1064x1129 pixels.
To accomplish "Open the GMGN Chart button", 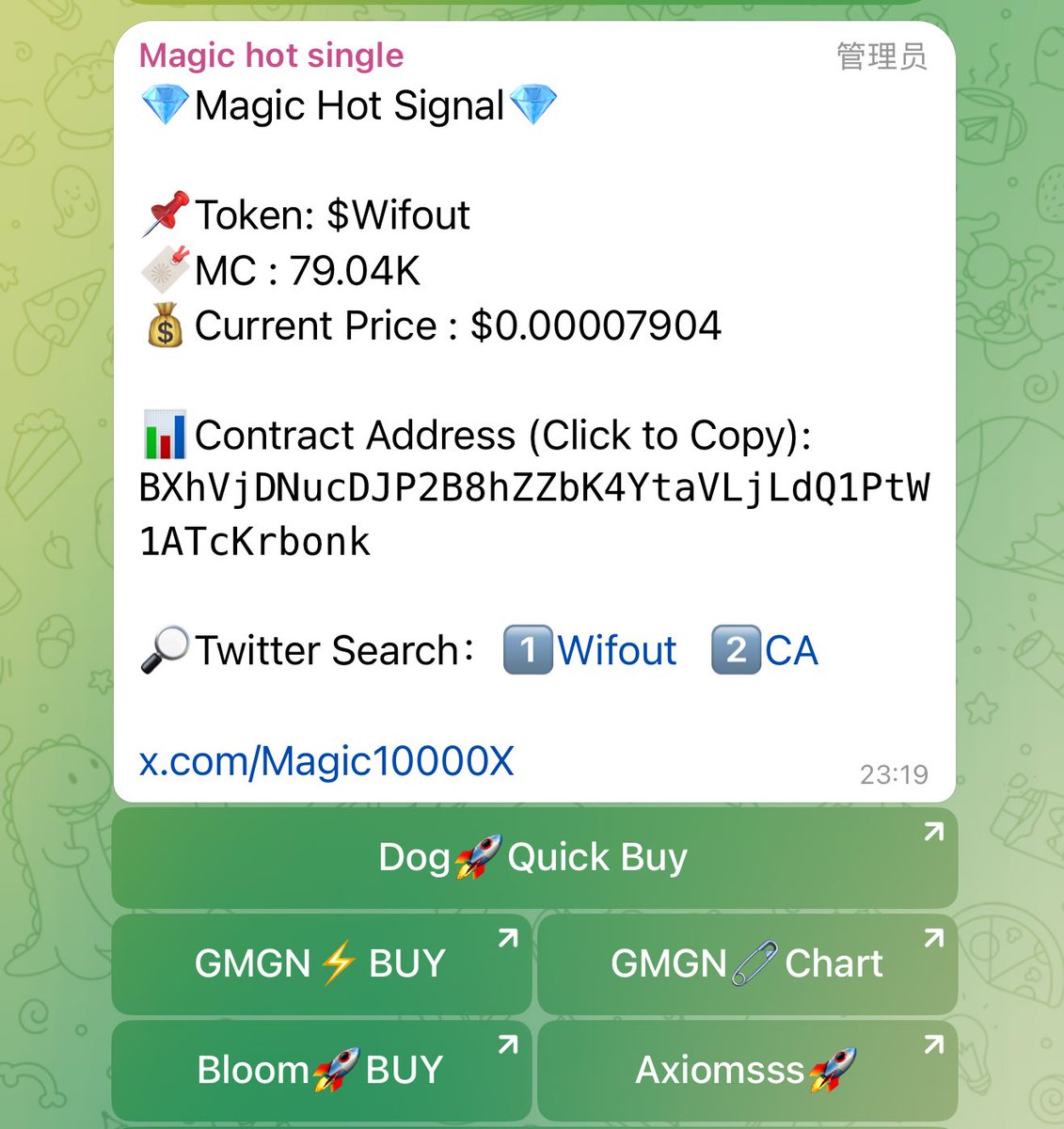I will [747, 963].
